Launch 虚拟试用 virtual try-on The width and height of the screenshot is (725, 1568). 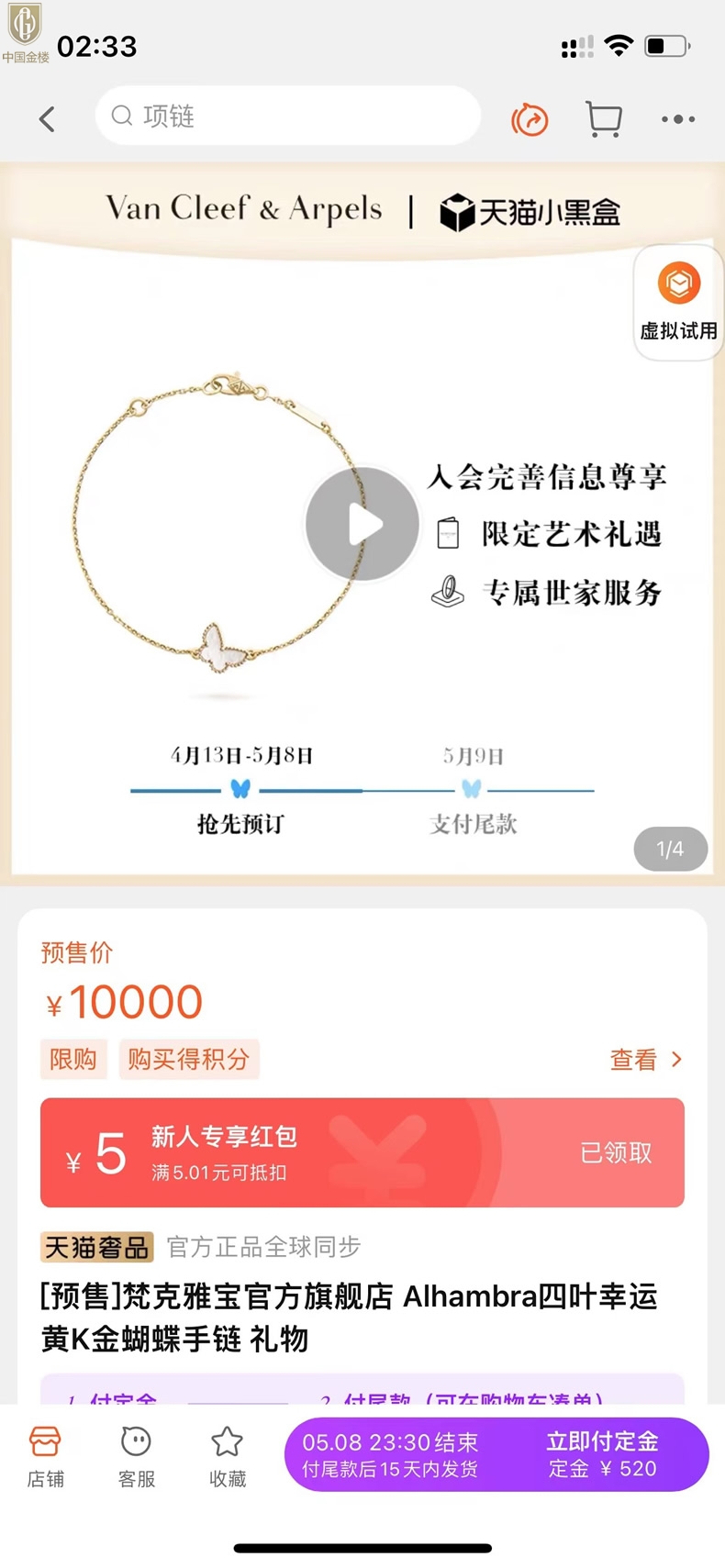(x=678, y=303)
